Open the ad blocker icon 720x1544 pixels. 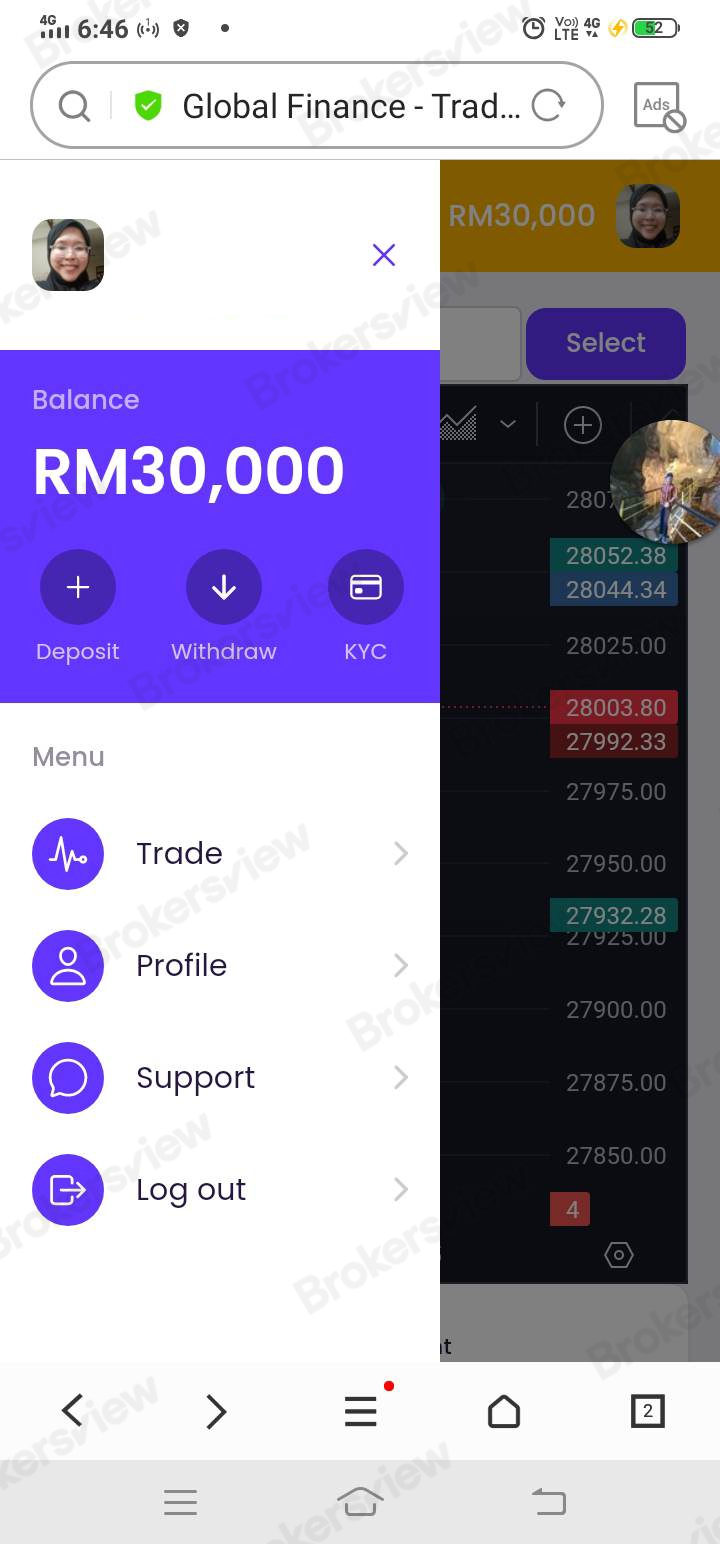coord(659,106)
